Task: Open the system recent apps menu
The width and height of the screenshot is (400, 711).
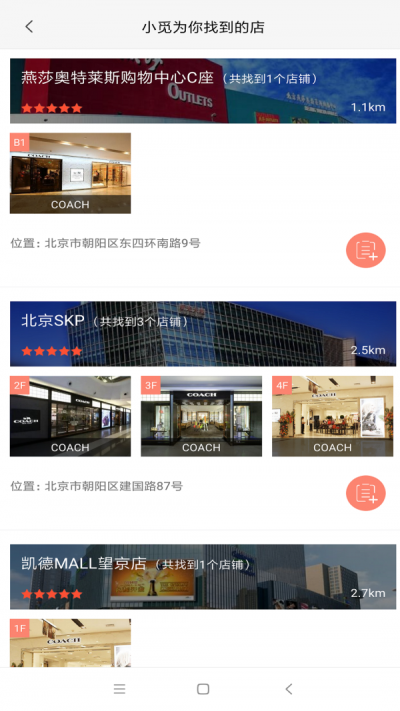Action: pyautogui.click(x=119, y=689)
